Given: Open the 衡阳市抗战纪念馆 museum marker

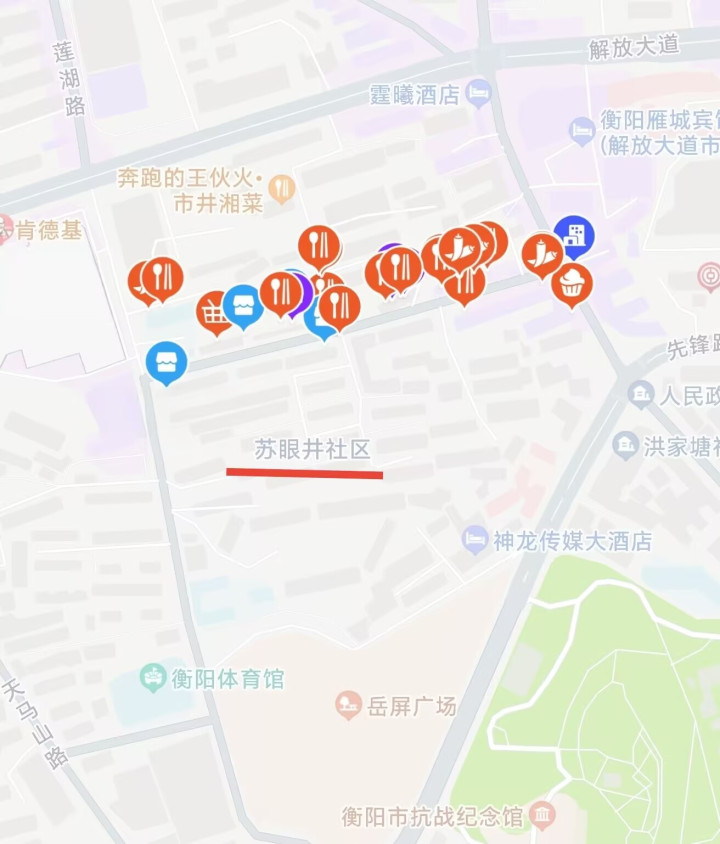Looking at the screenshot, I should tap(541, 815).
